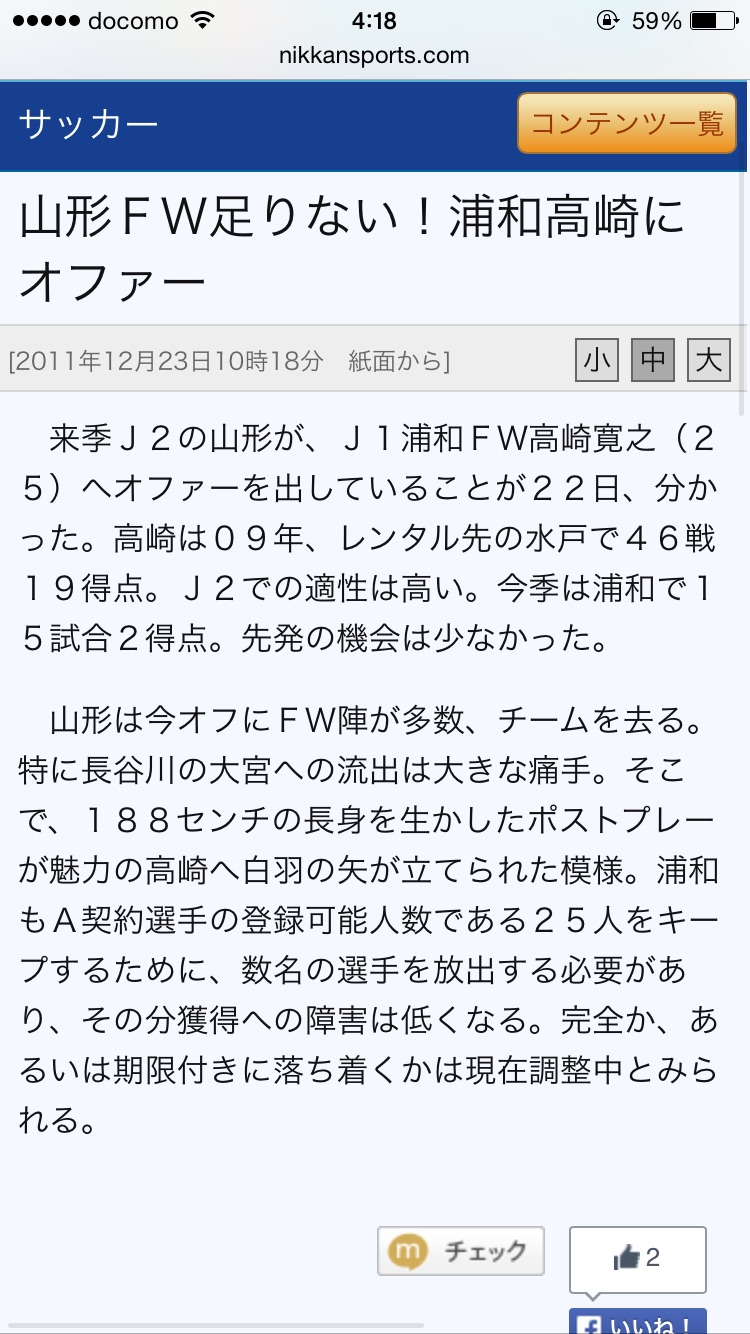Set text size to medium (中)
The width and height of the screenshot is (750, 1334).
point(653,360)
